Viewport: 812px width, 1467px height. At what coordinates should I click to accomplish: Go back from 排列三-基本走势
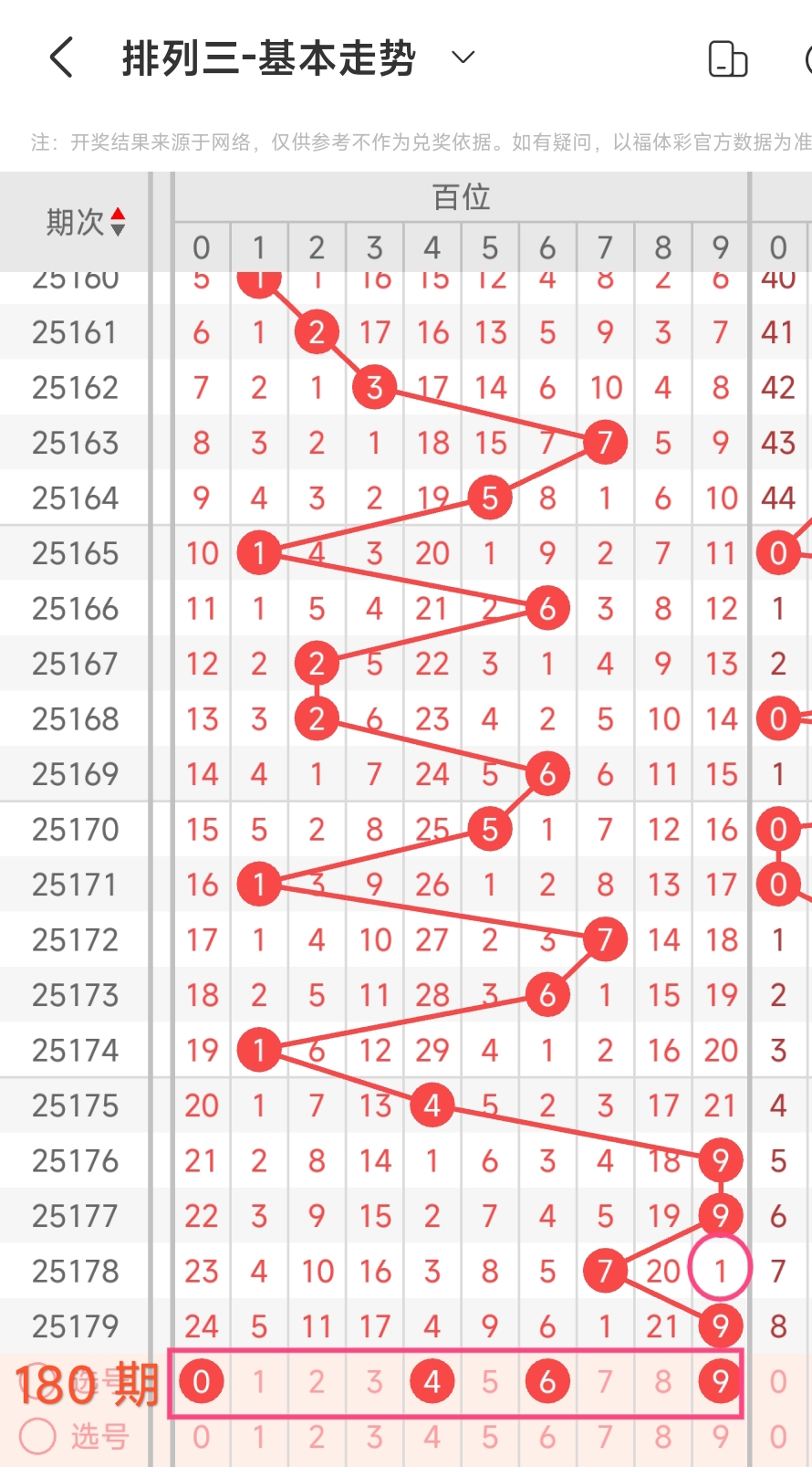61,58
